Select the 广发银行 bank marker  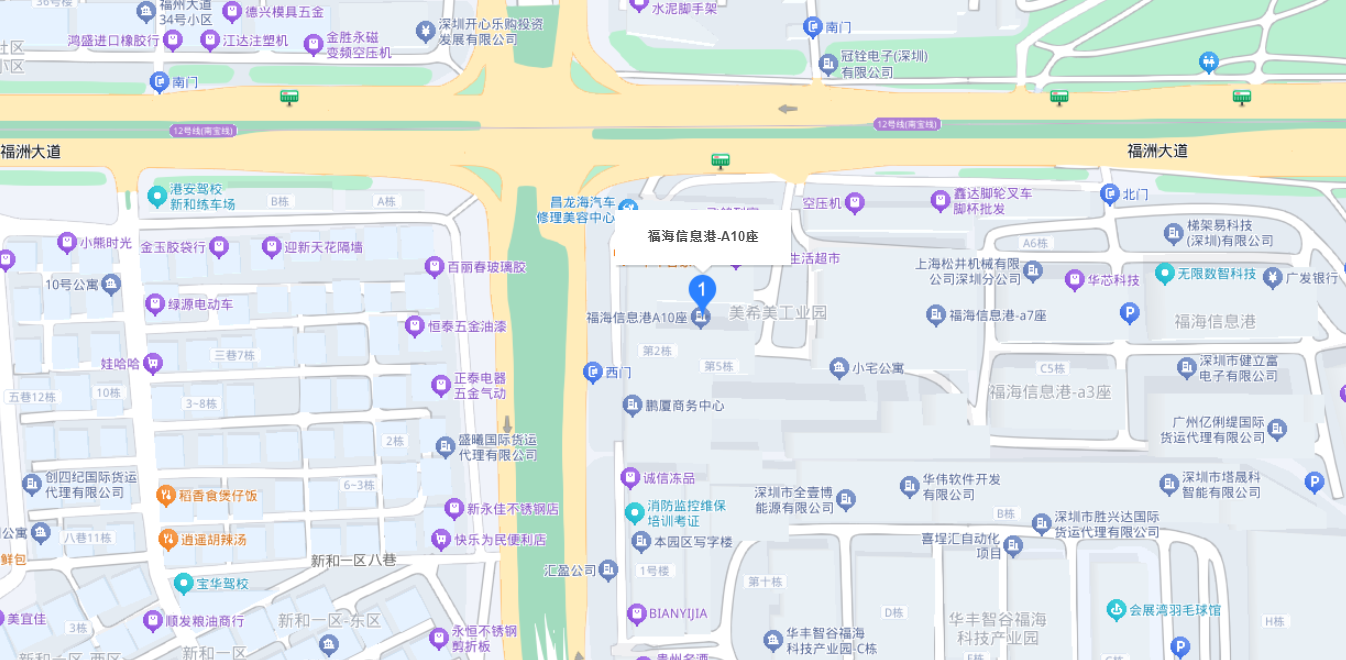pos(1272,277)
